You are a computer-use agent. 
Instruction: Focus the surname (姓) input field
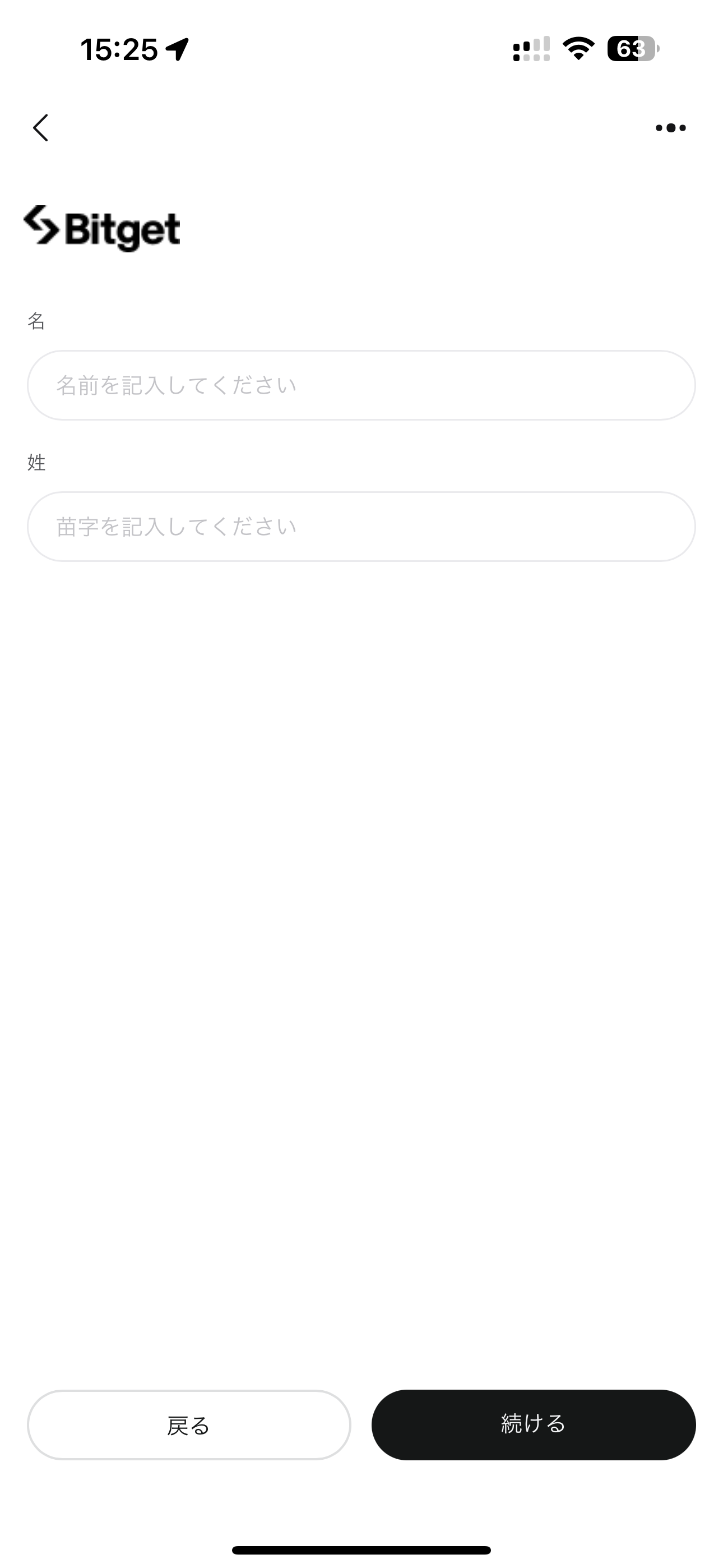(361, 527)
